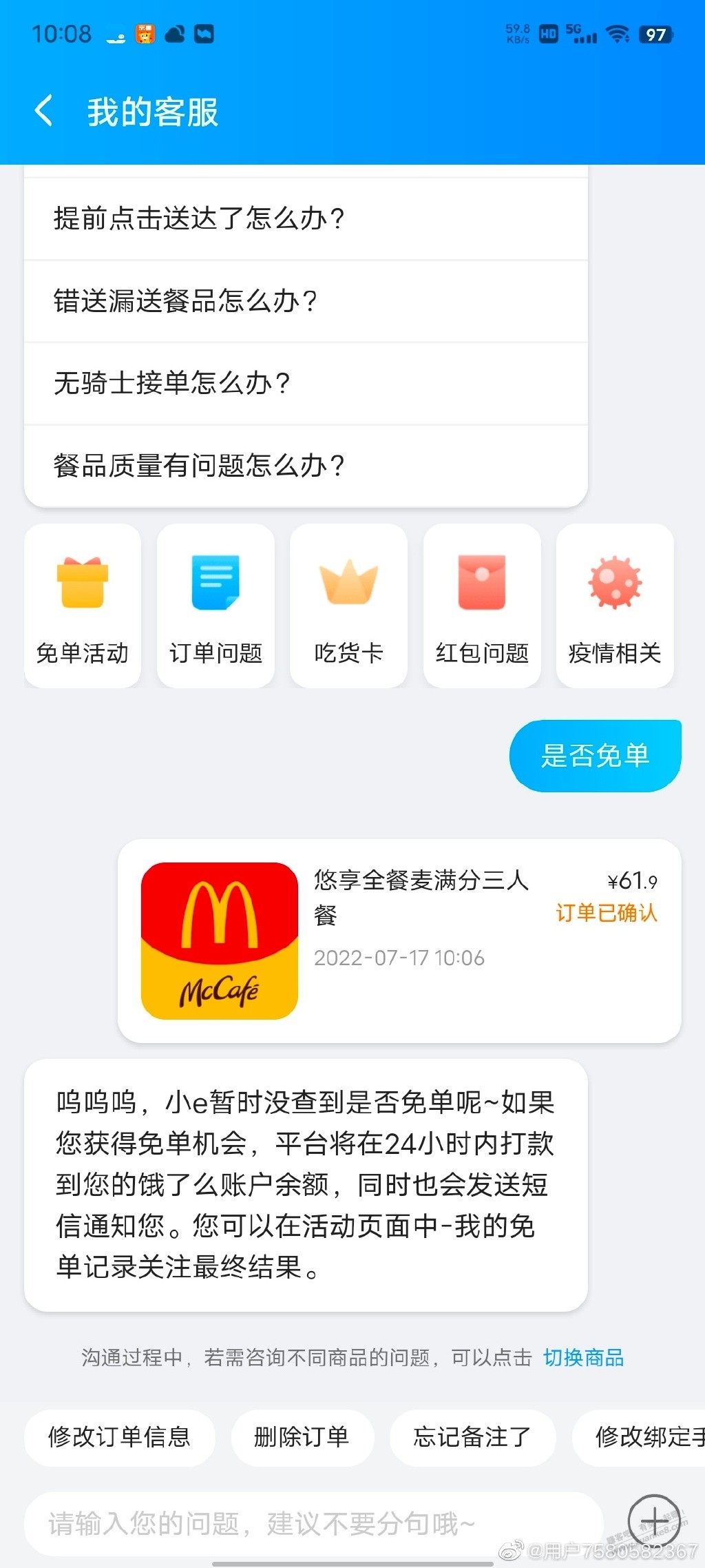The height and width of the screenshot is (1568, 705).
Task: Open question 提前点击送达了怎么办？
Action: [x=306, y=218]
